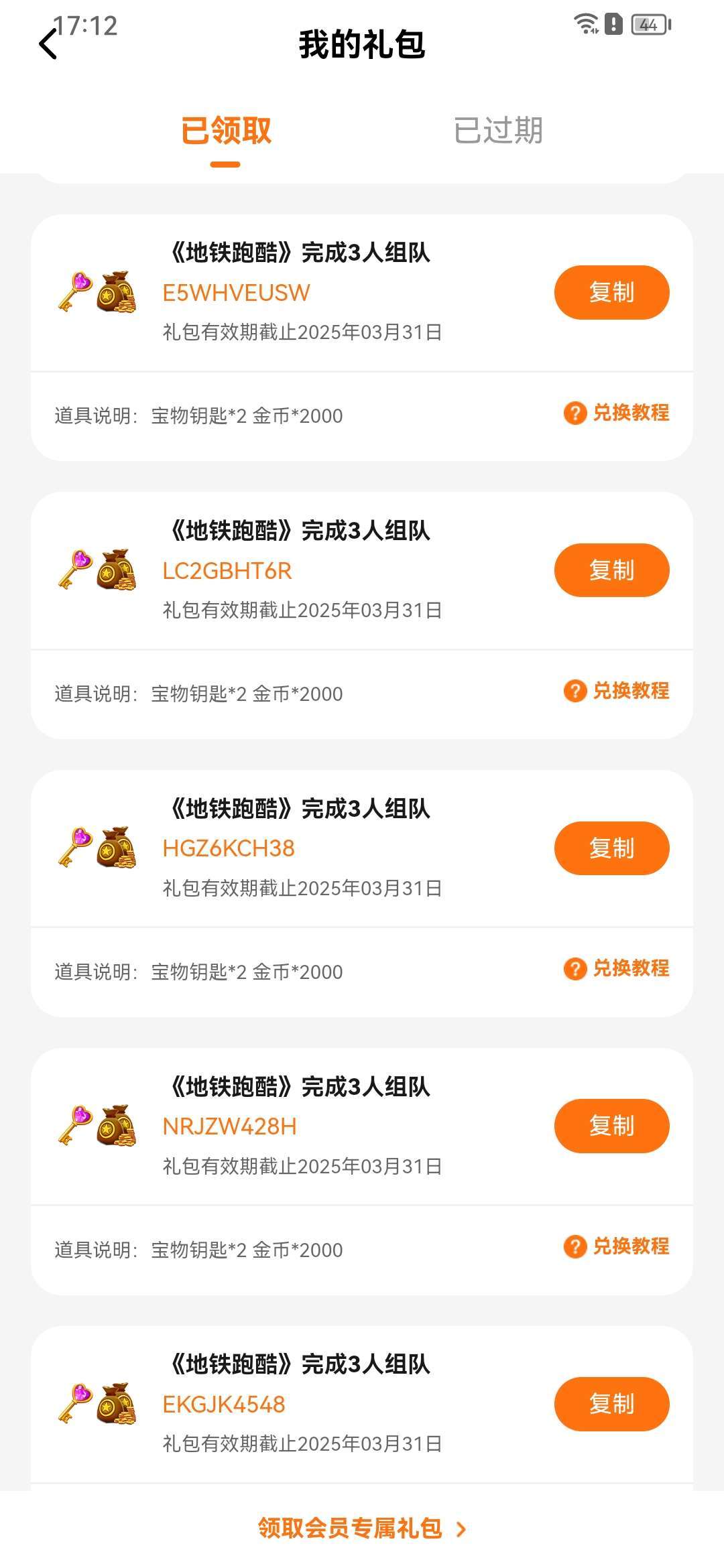The width and height of the screenshot is (724, 1568).
Task: Open 兑换教程 for code LC2GBHT6R
Action: tap(617, 691)
